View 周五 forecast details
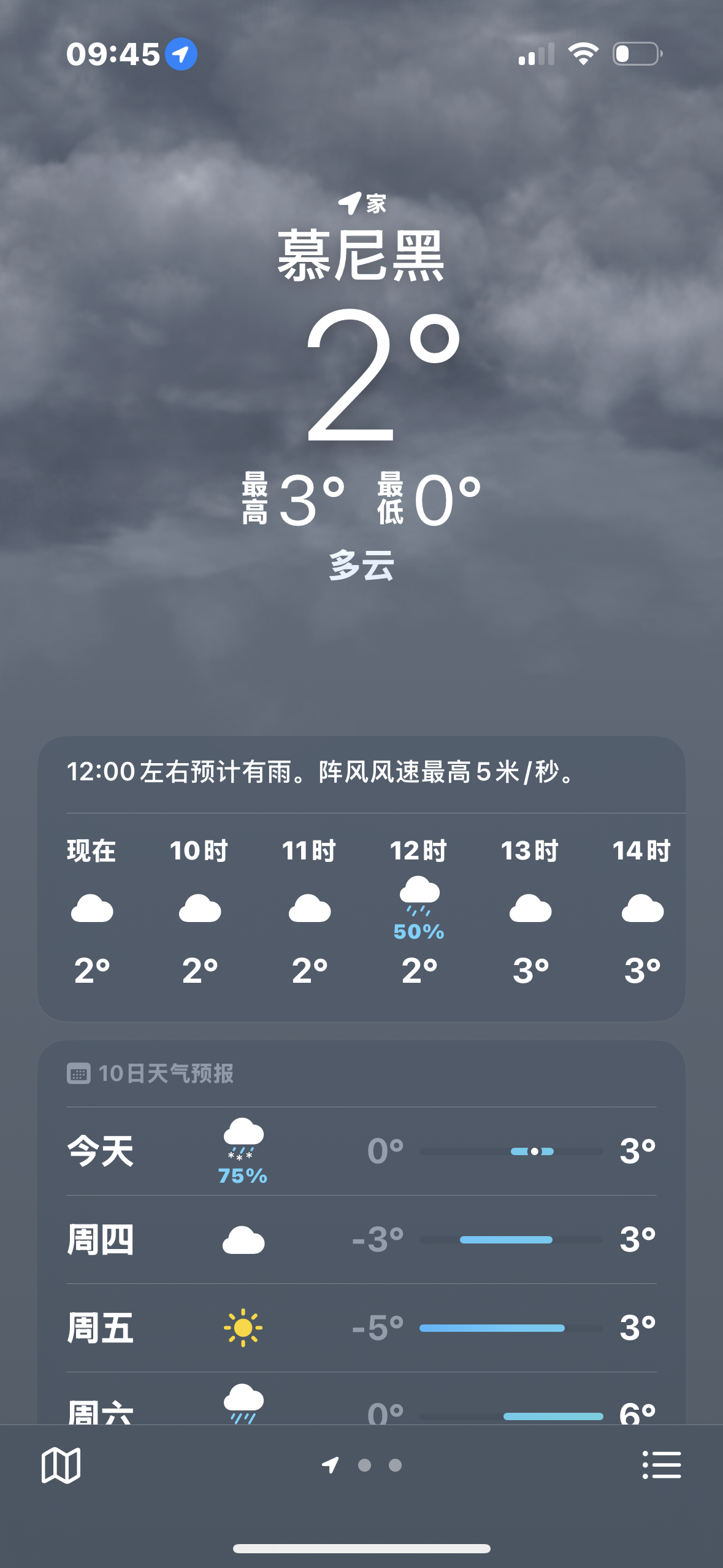 coord(361,1328)
